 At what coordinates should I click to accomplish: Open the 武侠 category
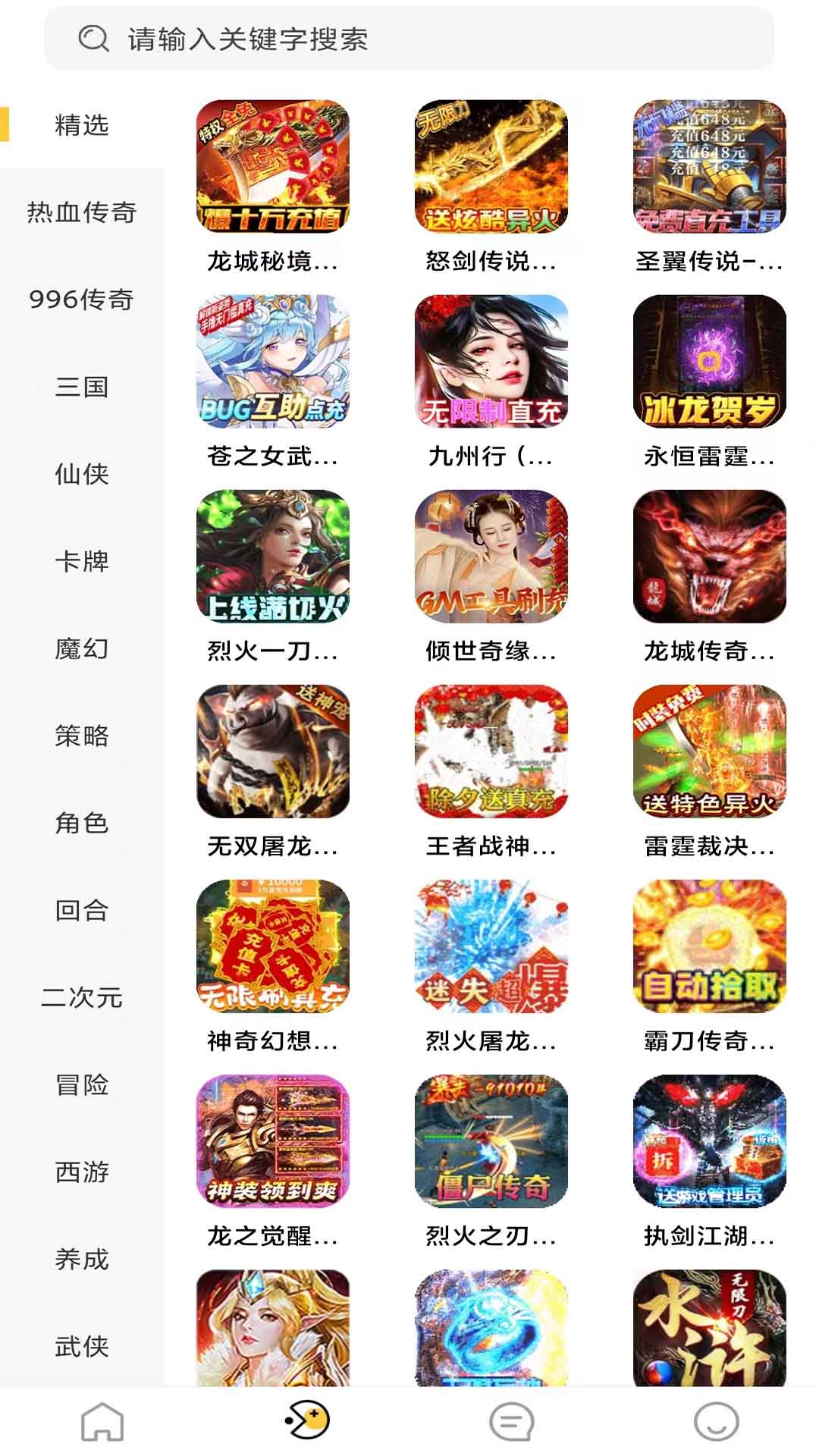(x=82, y=1347)
